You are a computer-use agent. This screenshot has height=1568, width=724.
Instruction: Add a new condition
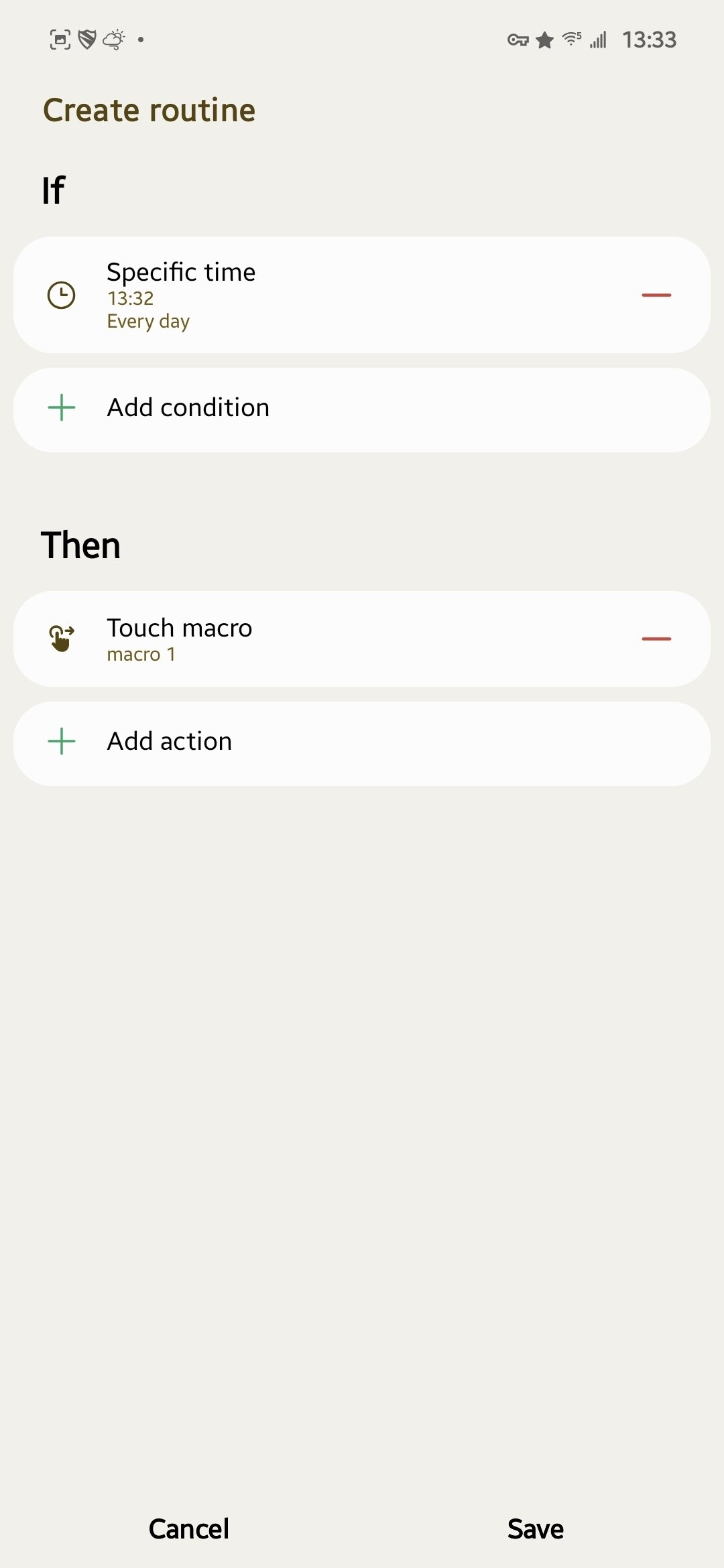362,409
